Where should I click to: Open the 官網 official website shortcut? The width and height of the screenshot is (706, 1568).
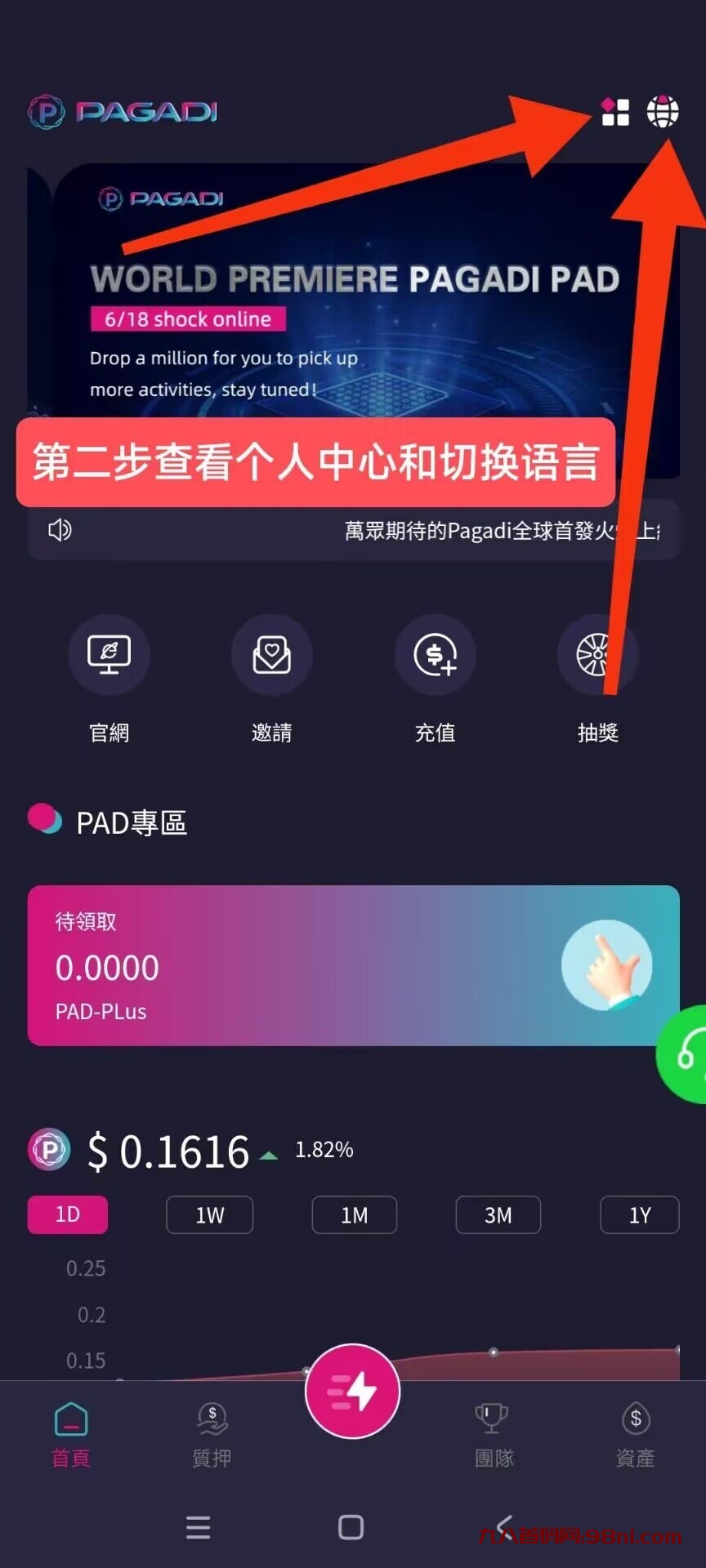click(109, 654)
